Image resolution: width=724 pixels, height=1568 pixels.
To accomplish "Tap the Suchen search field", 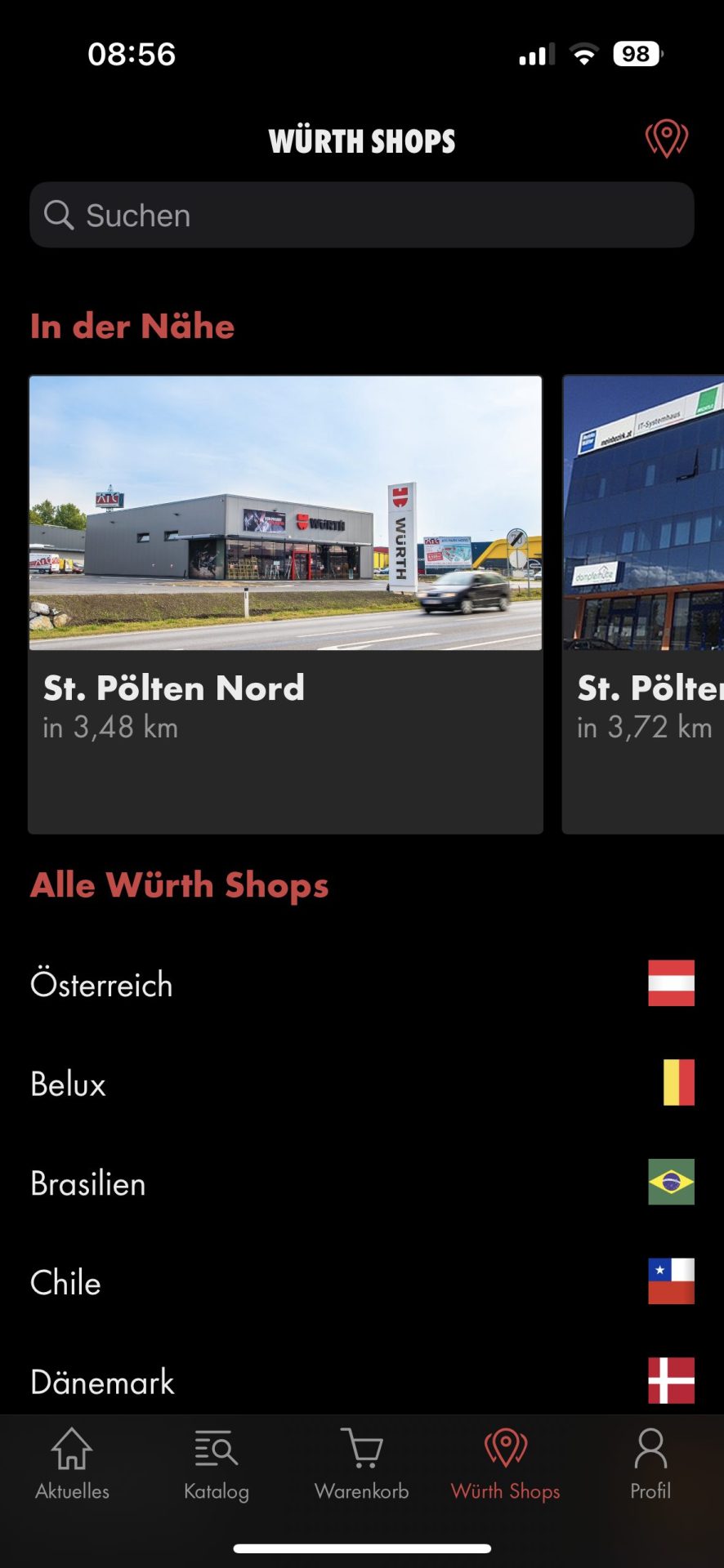I will click(x=362, y=215).
